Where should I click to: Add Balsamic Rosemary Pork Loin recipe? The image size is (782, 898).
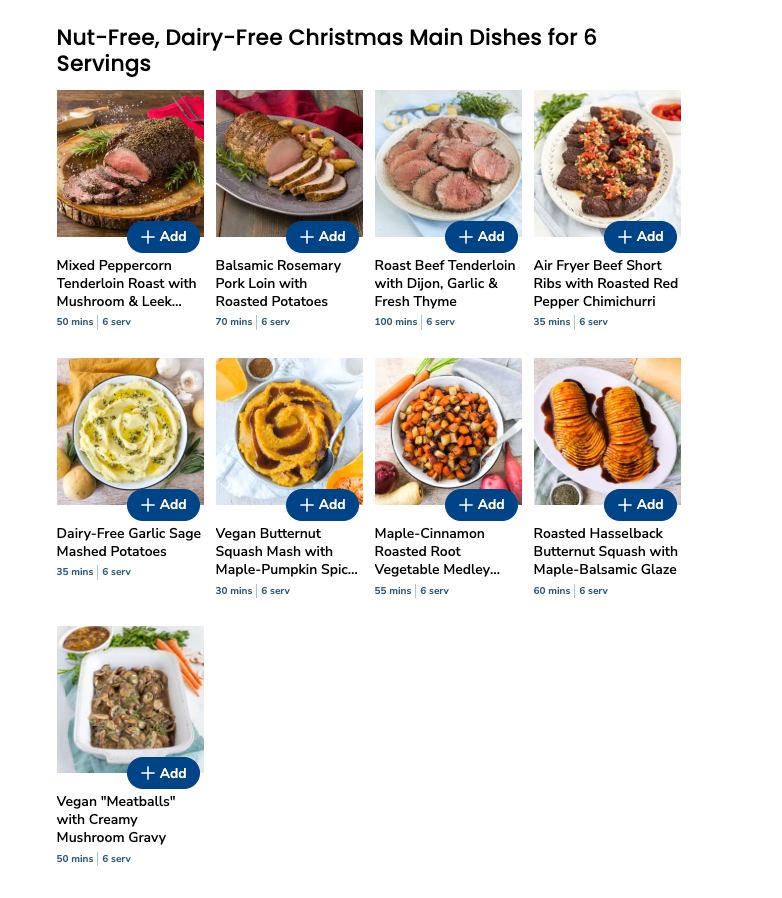click(322, 237)
